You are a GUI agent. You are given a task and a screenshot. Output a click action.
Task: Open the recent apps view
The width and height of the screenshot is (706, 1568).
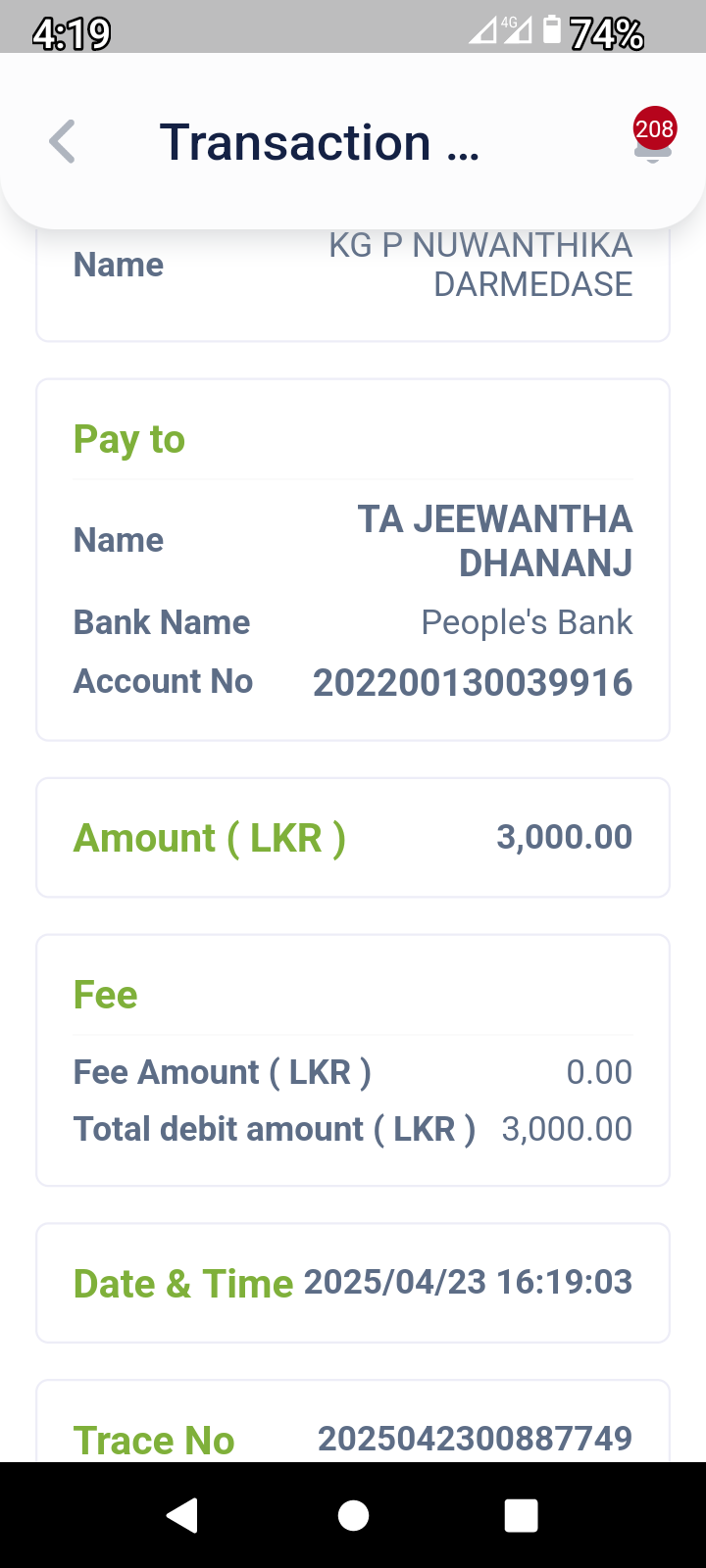click(x=521, y=1515)
